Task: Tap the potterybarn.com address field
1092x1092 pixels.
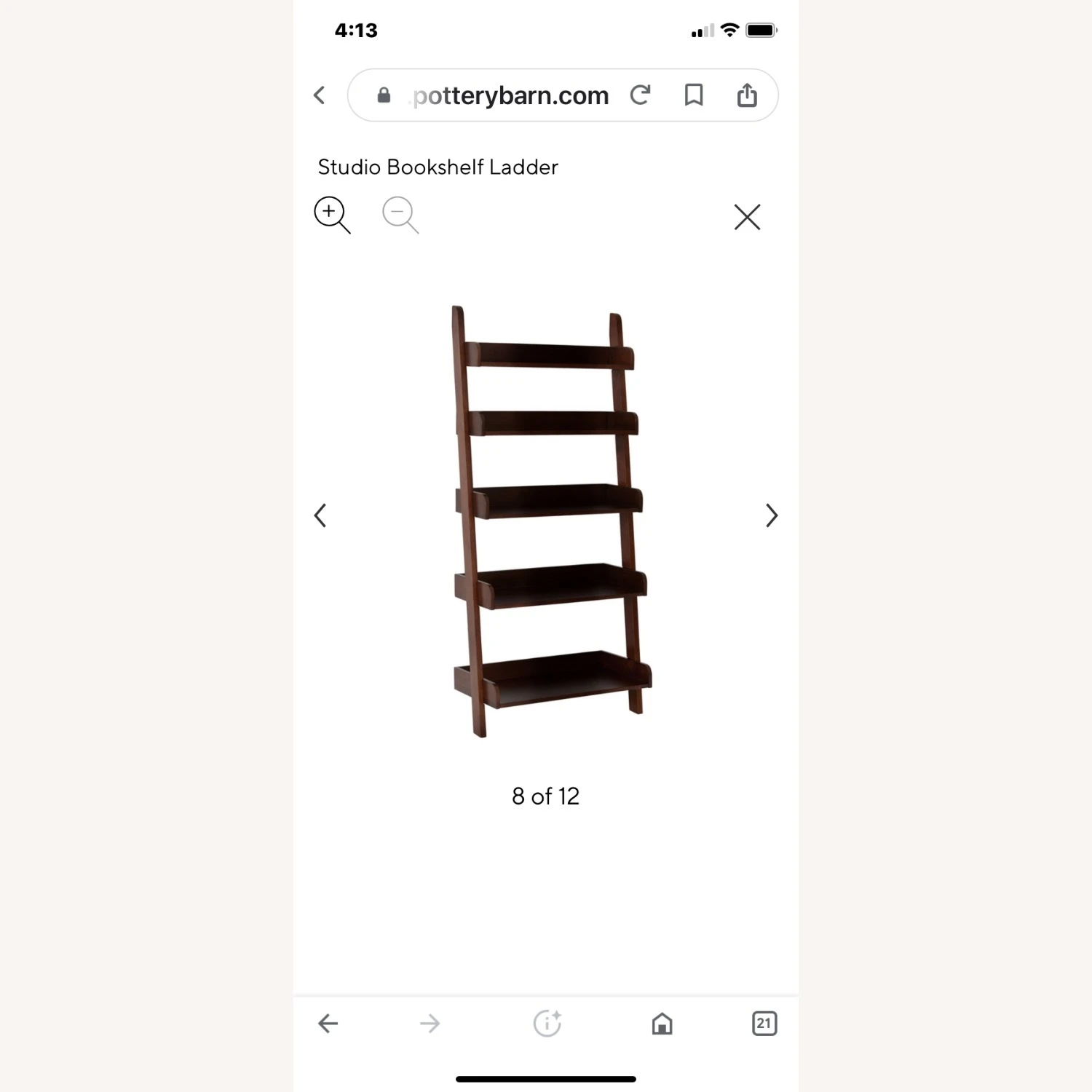Action: coord(510,95)
